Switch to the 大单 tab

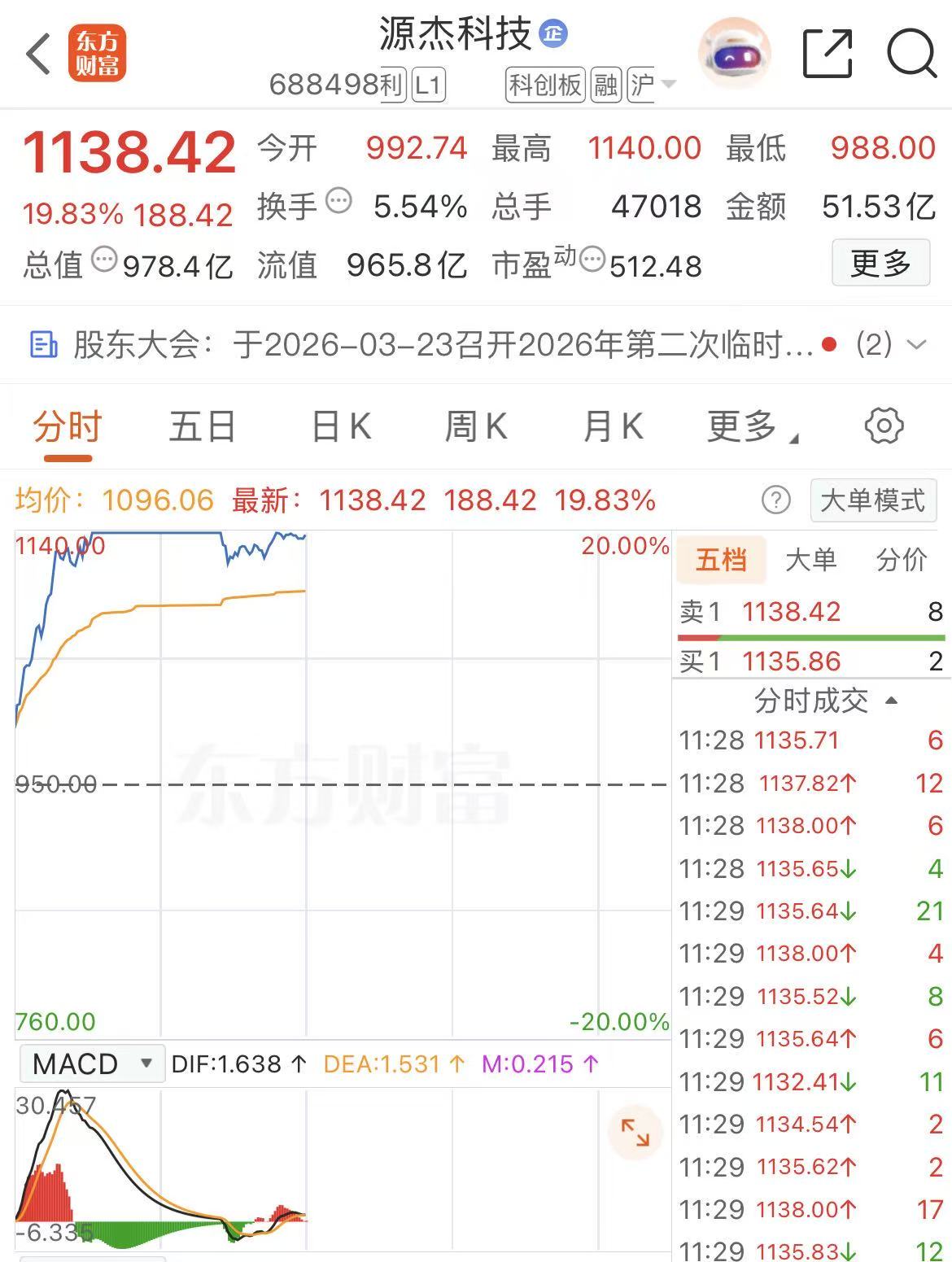[810, 560]
